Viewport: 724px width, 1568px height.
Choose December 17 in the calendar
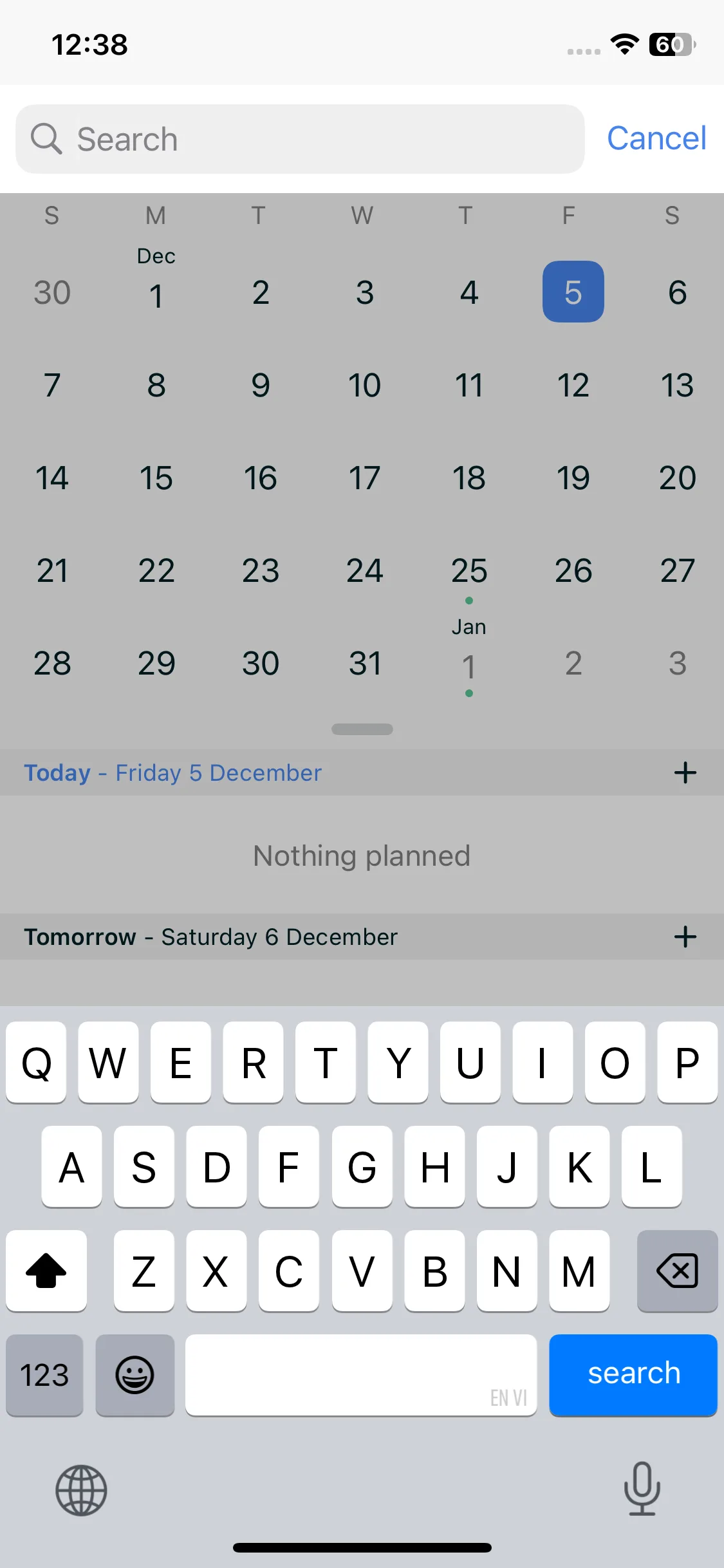click(x=364, y=478)
